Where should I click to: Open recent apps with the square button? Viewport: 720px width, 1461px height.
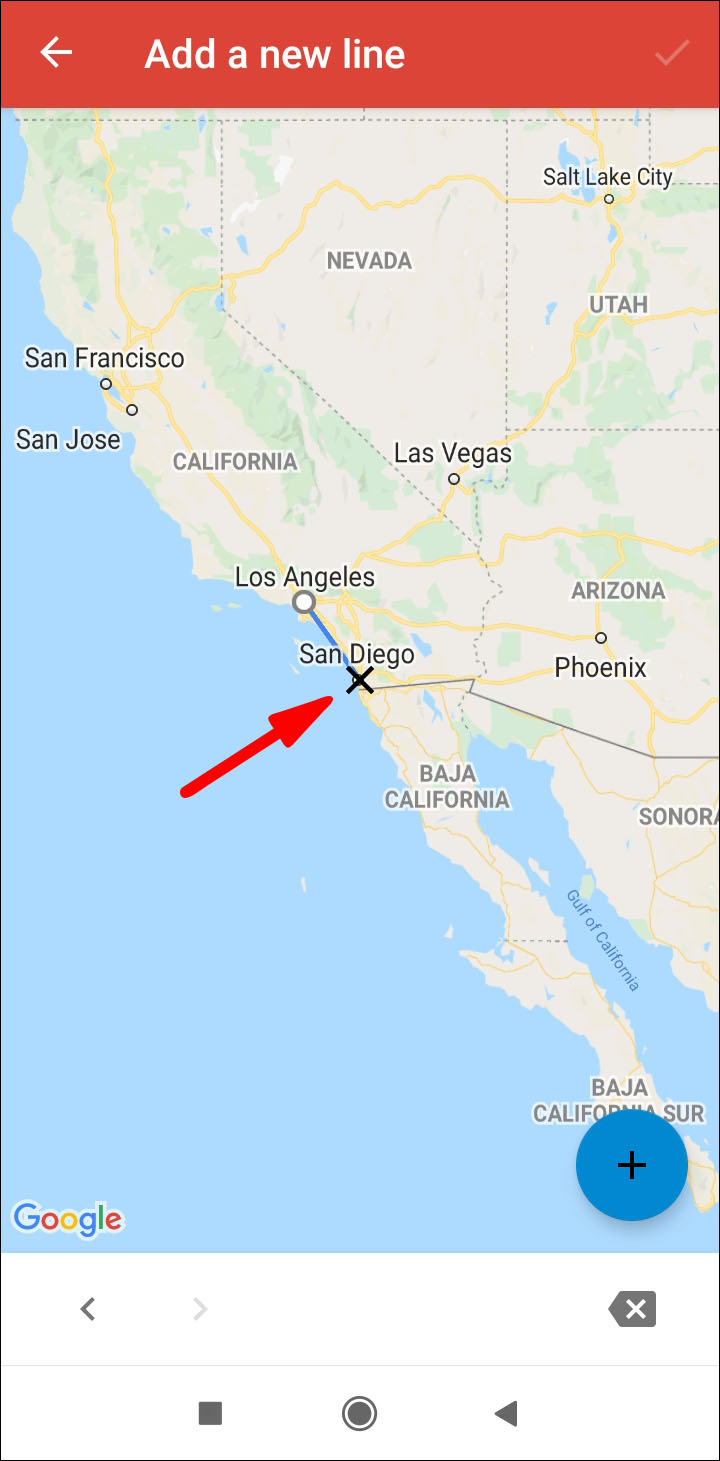[210, 1413]
